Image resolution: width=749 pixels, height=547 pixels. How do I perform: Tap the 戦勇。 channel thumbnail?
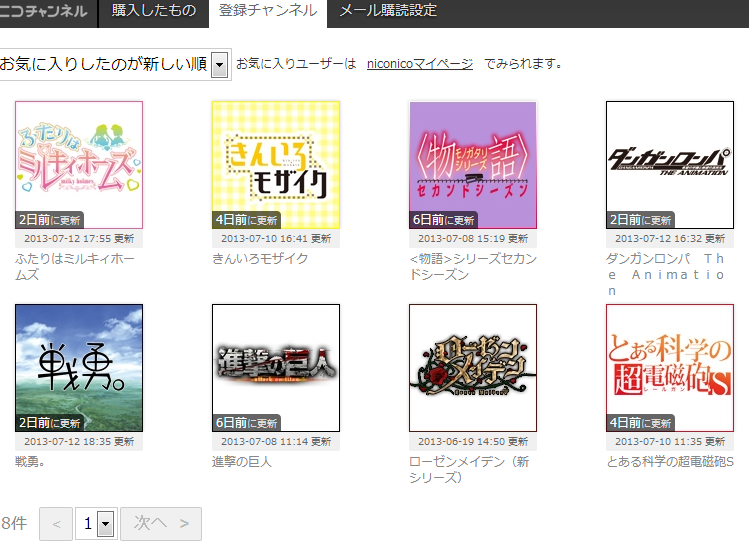[79, 368]
